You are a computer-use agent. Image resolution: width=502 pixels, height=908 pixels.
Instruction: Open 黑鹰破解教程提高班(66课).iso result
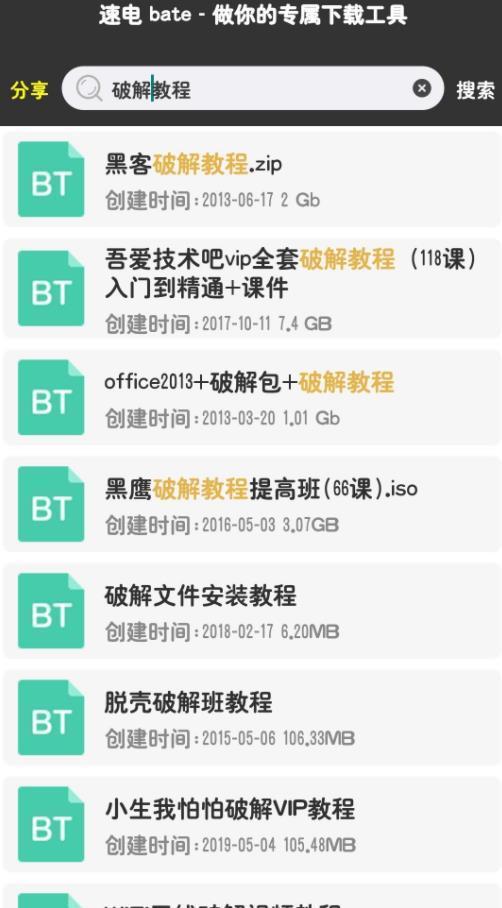251,504
